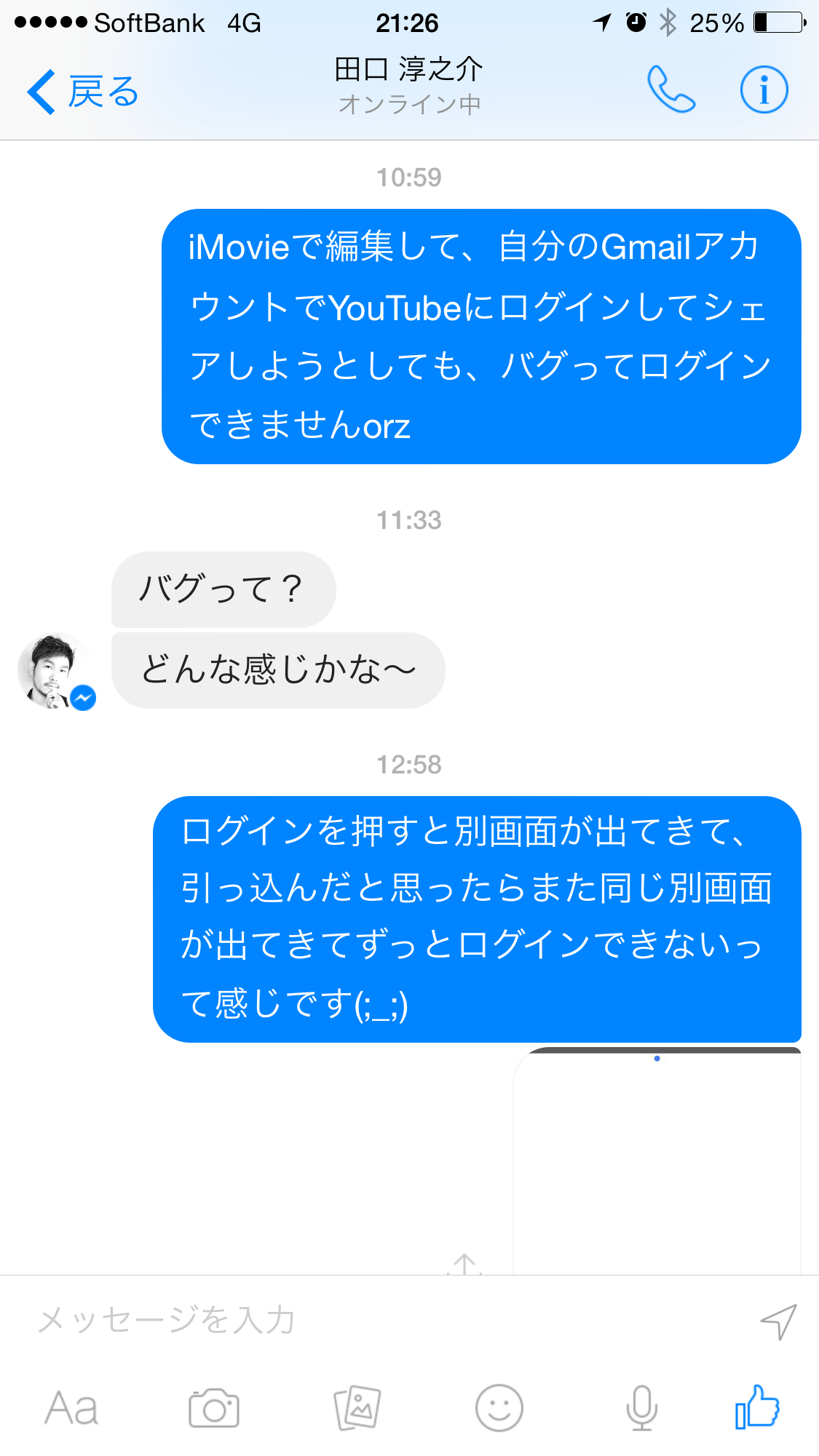Open the Aa text keyboard option
The width and height of the screenshot is (819, 1456).
pyautogui.click(x=71, y=1408)
